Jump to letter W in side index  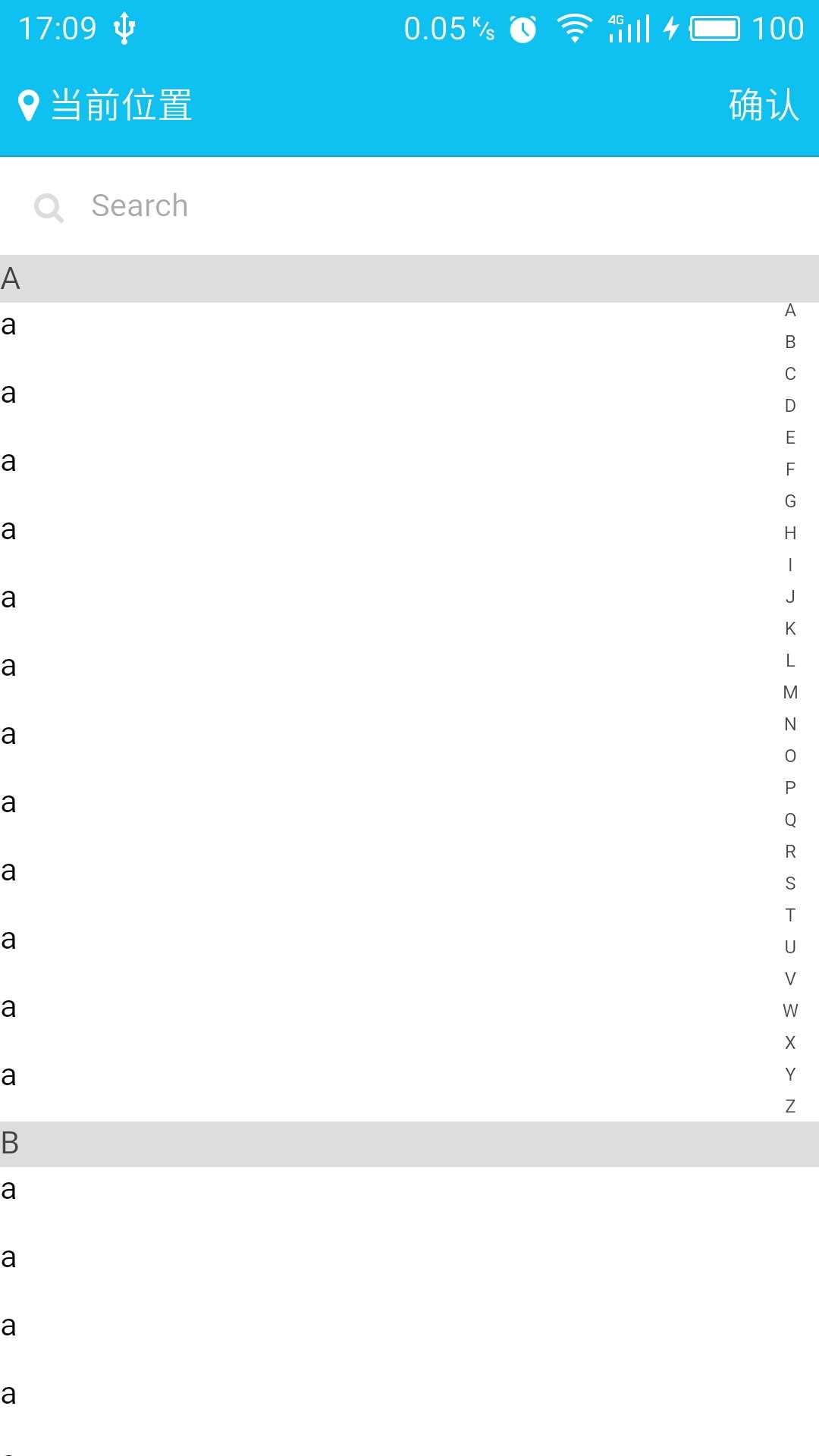tap(790, 1011)
